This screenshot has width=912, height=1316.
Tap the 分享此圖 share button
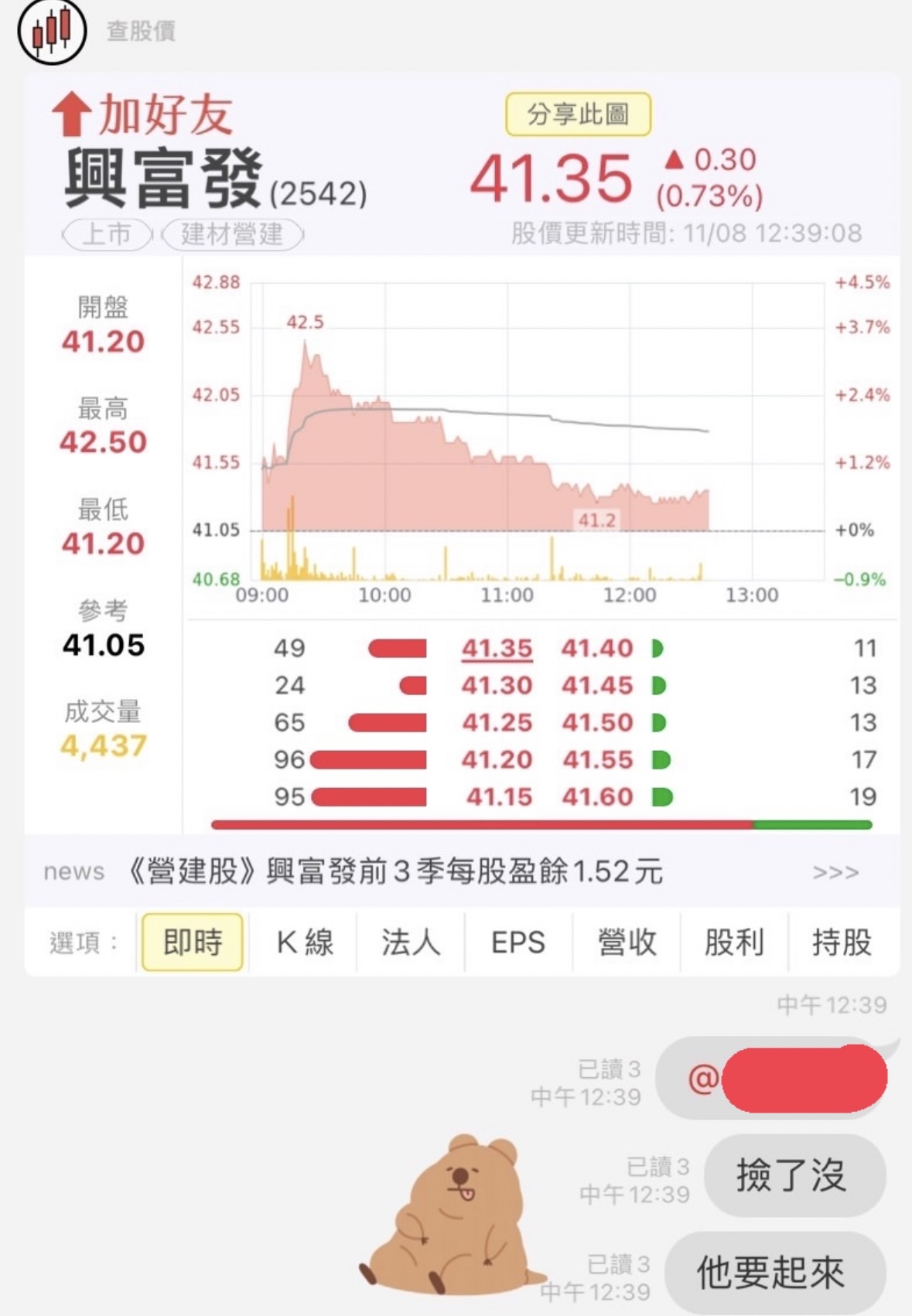(x=578, y=114)
